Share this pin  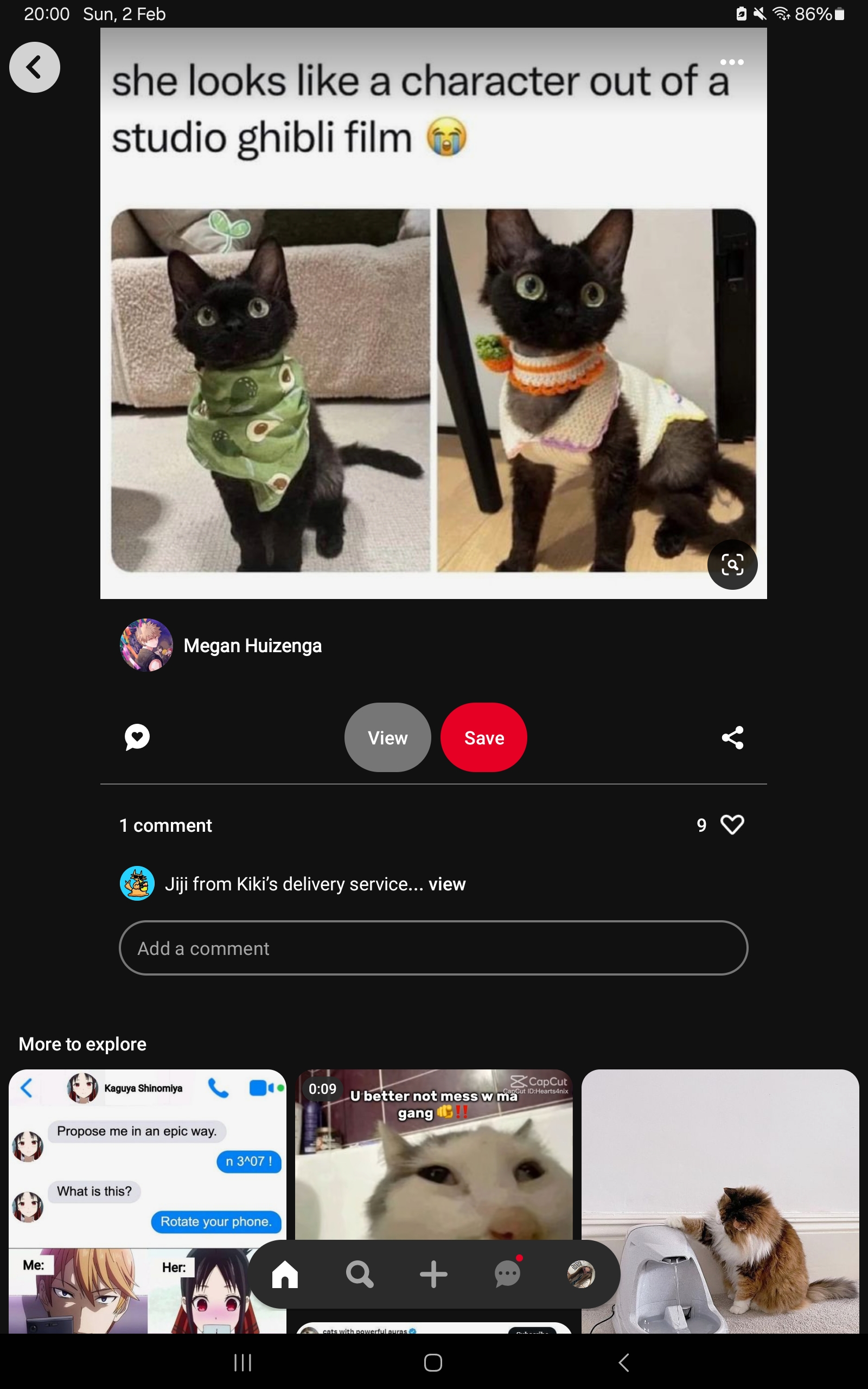(x=732, y=737)
